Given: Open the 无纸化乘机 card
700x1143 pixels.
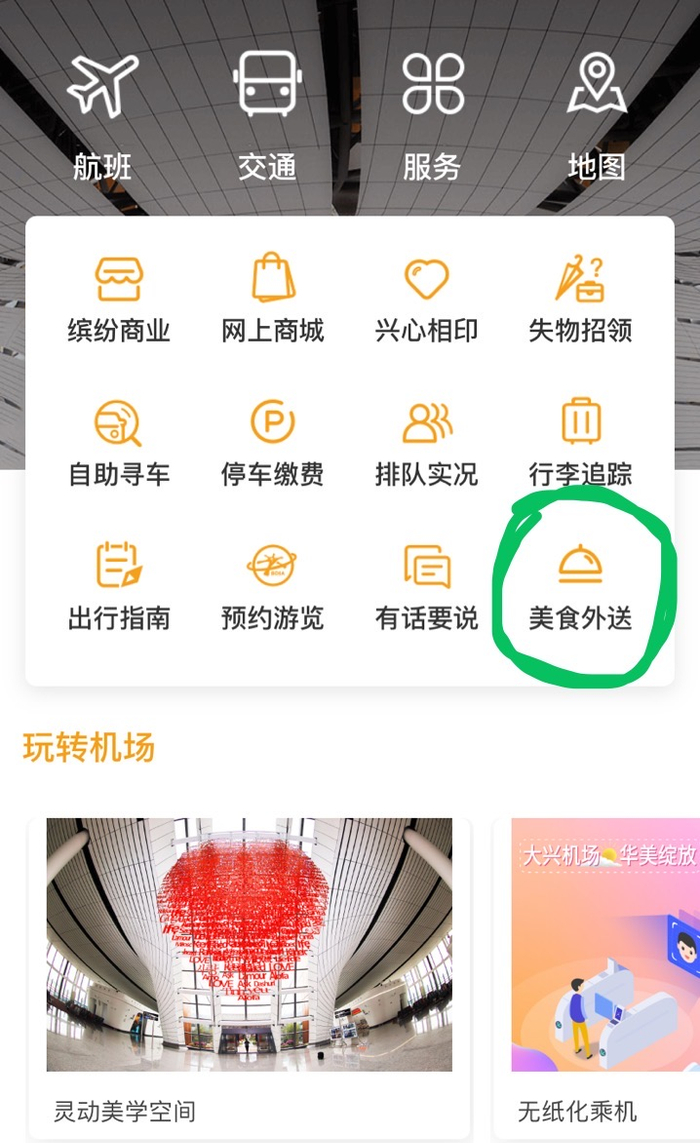Looking at the screenshot, I should 597,978.
